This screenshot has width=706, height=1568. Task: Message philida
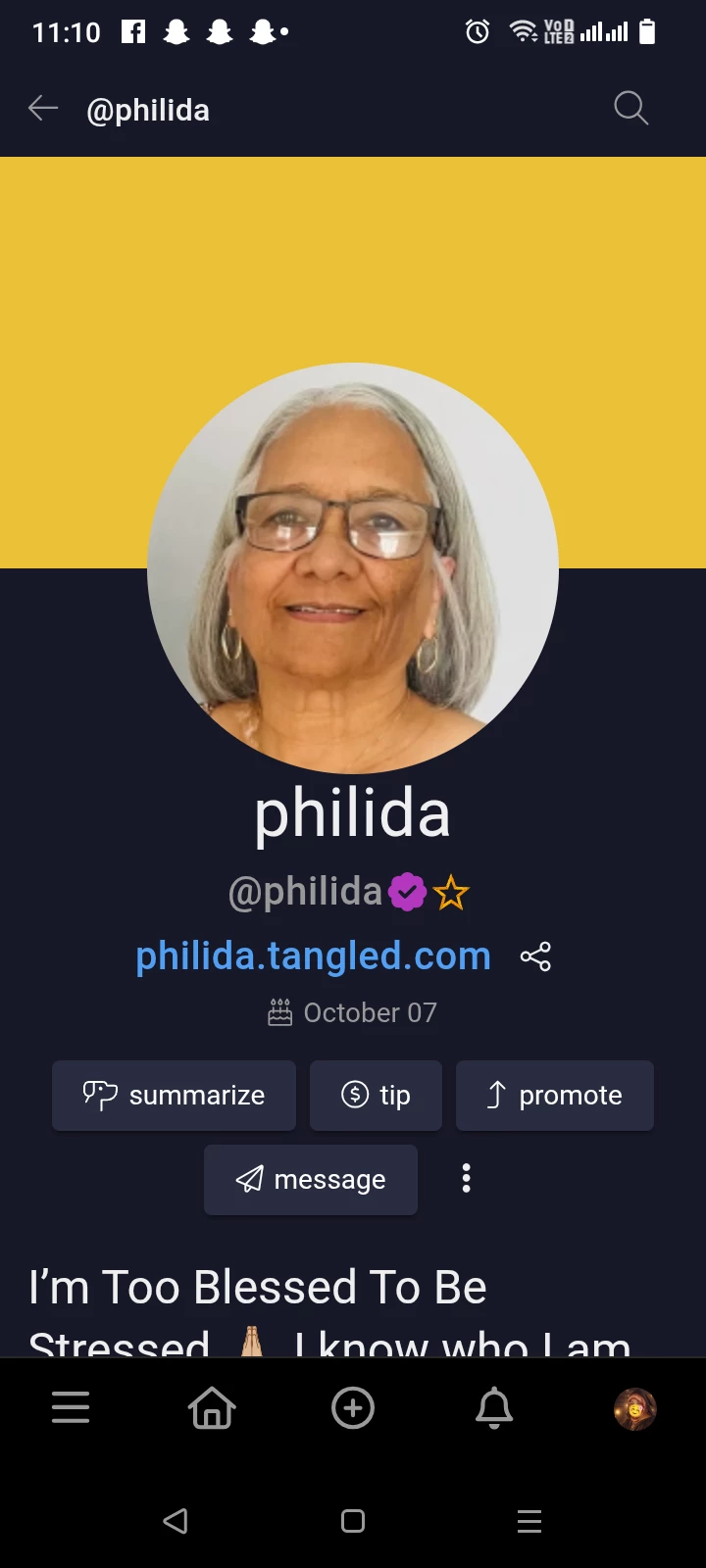[x=311, y=1180]
